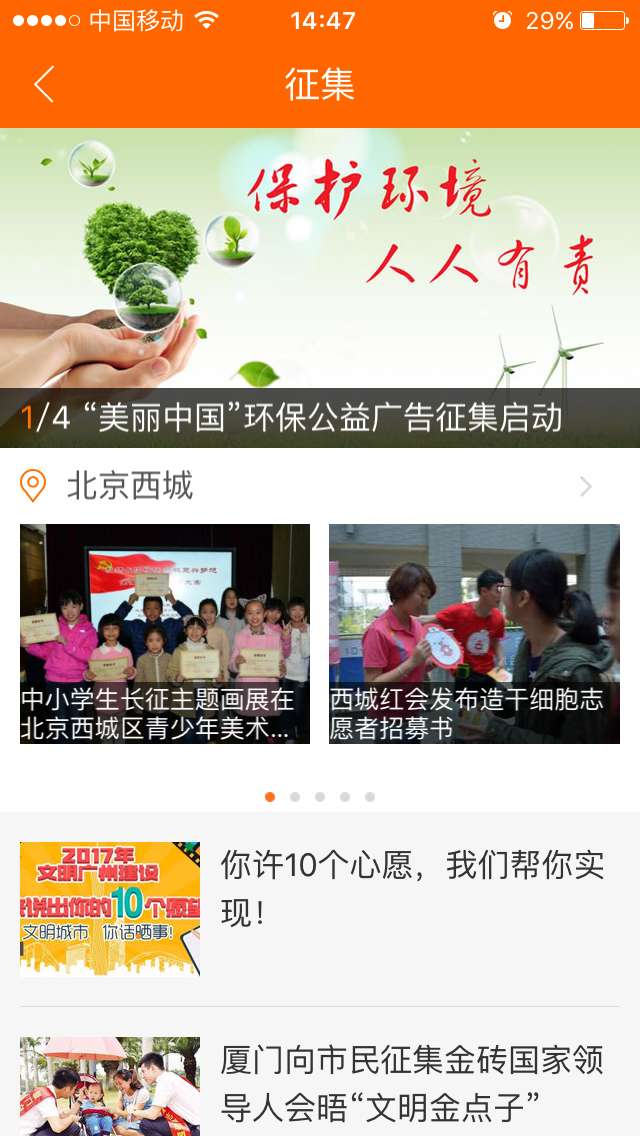Open the 你许10个心愿，我们帮你实现 article
640x1136 pixels.
point(320,908)
